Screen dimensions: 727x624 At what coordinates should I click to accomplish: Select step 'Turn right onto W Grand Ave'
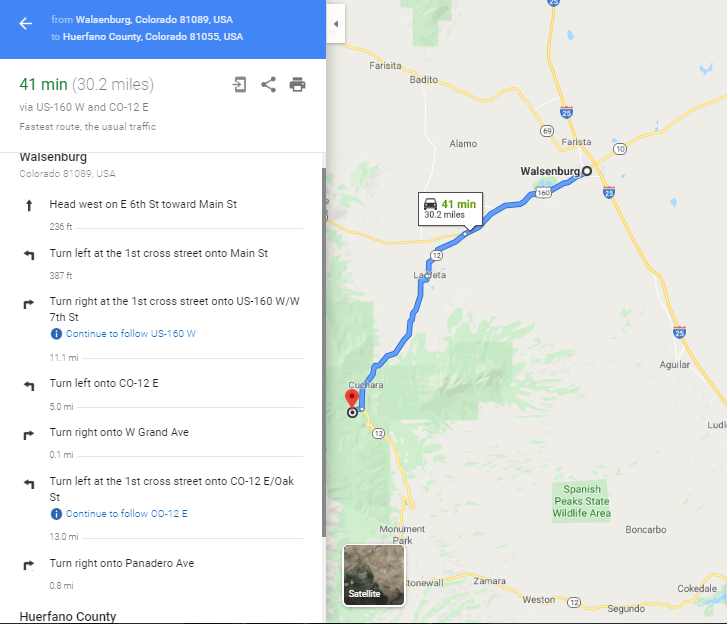pos(119,433)
